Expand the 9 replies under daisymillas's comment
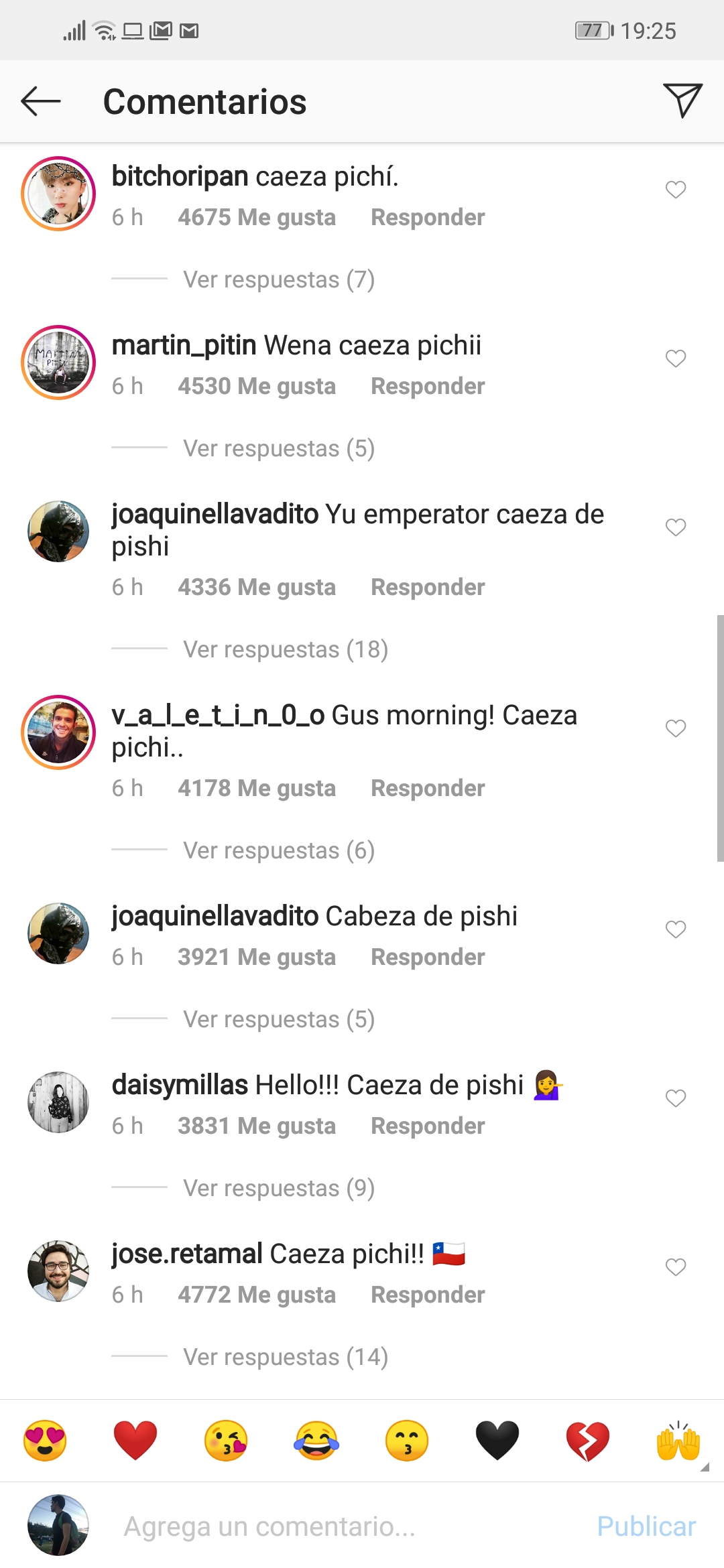Viewport: 724px width, 1568px height. coord(279,1188)
